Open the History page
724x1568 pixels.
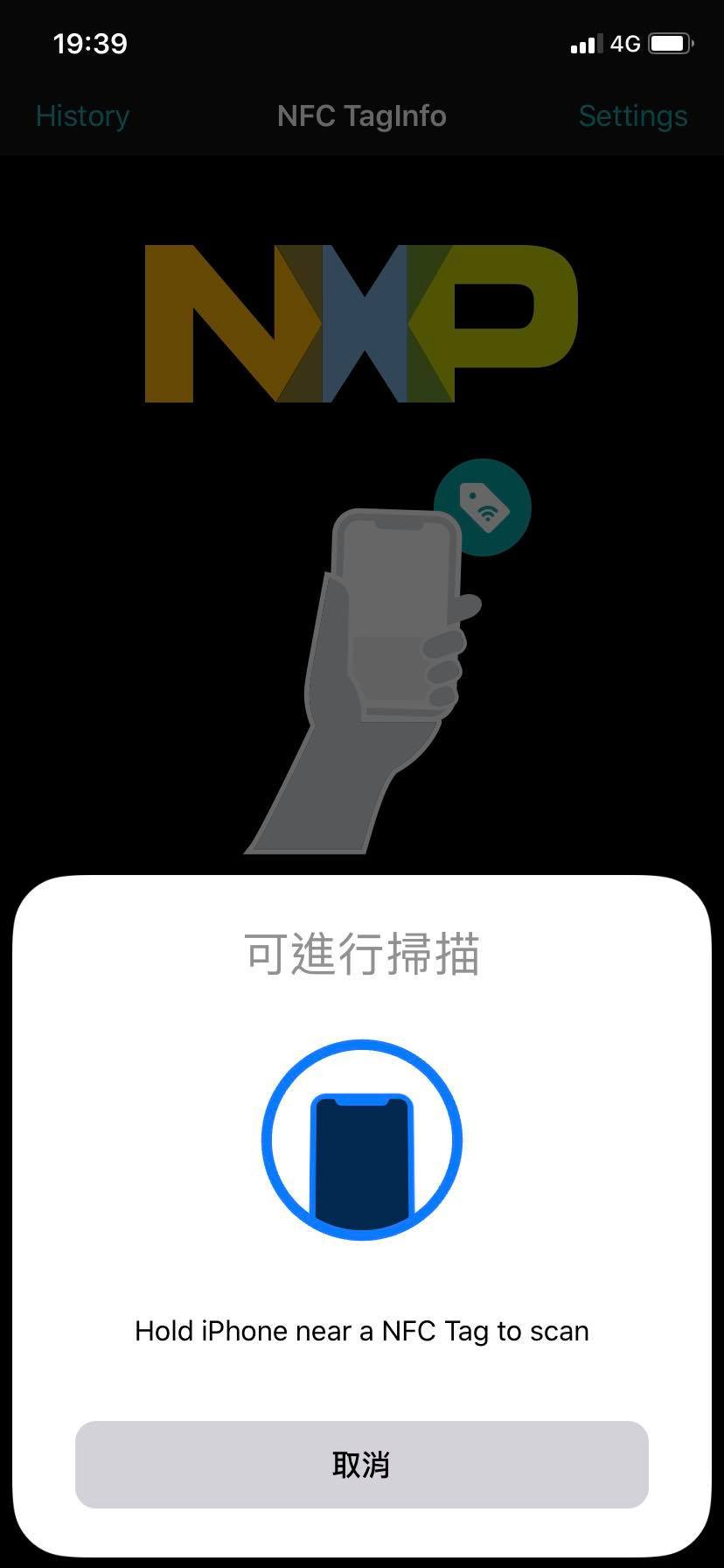coord(82,115)
